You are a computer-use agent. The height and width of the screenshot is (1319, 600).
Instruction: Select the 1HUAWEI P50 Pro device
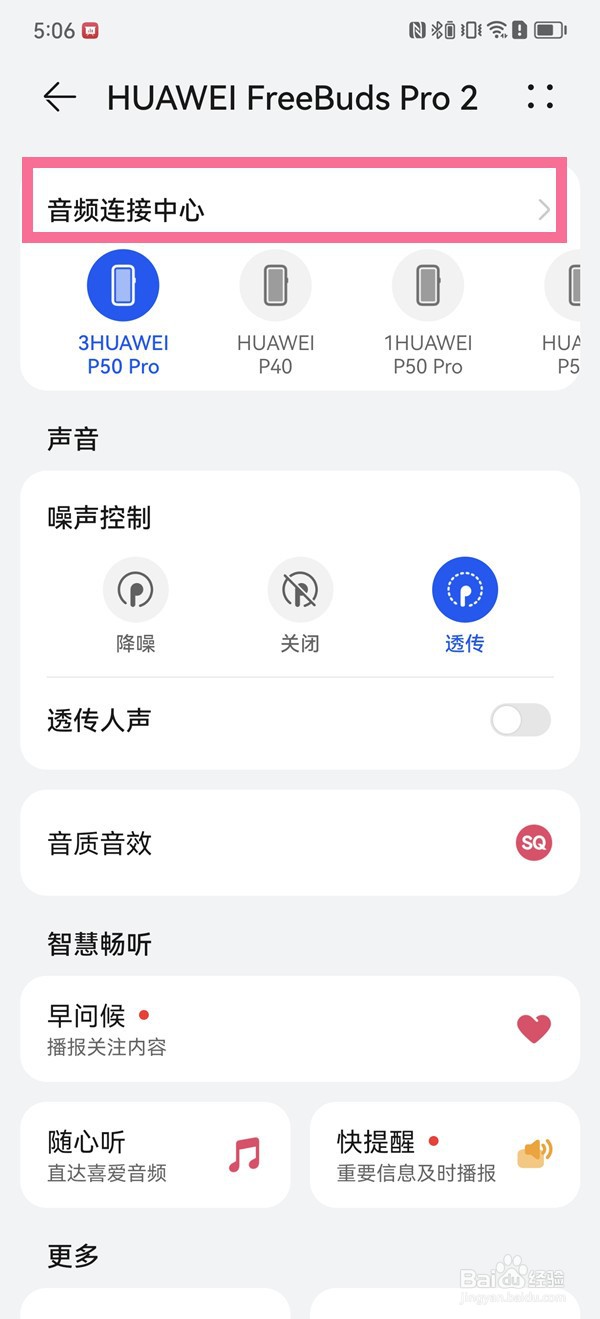pyautogui.click(x=428, y=286)
